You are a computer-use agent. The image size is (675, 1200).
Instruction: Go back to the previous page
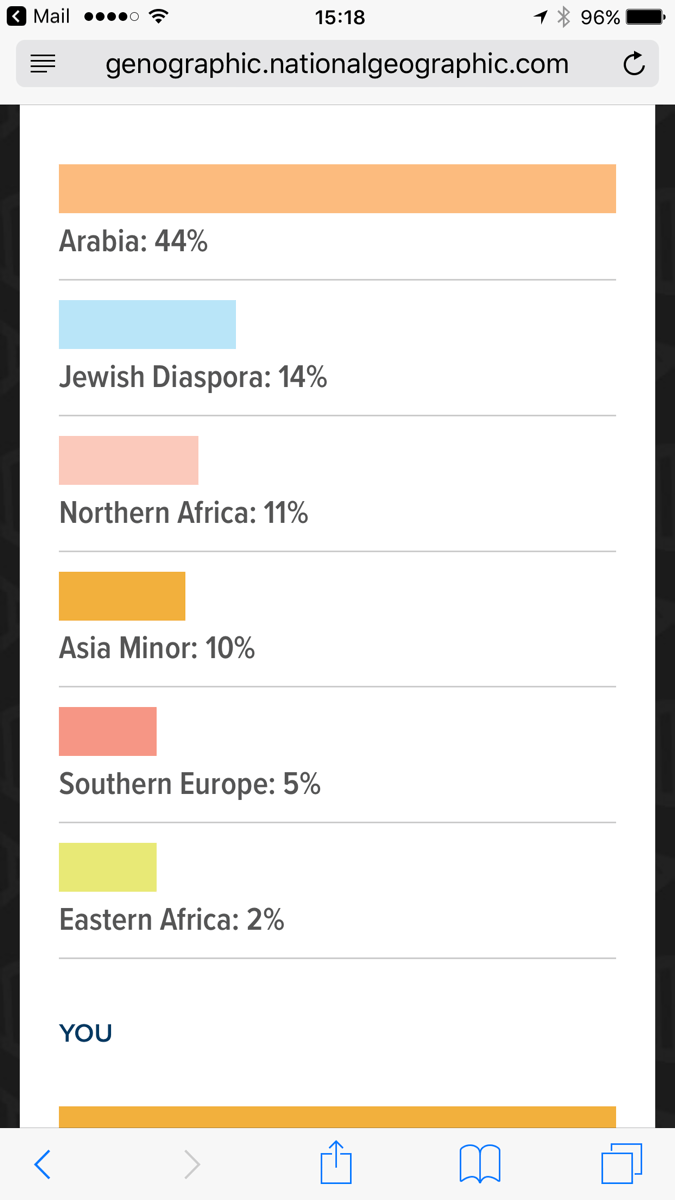[x=42, y=1164]
